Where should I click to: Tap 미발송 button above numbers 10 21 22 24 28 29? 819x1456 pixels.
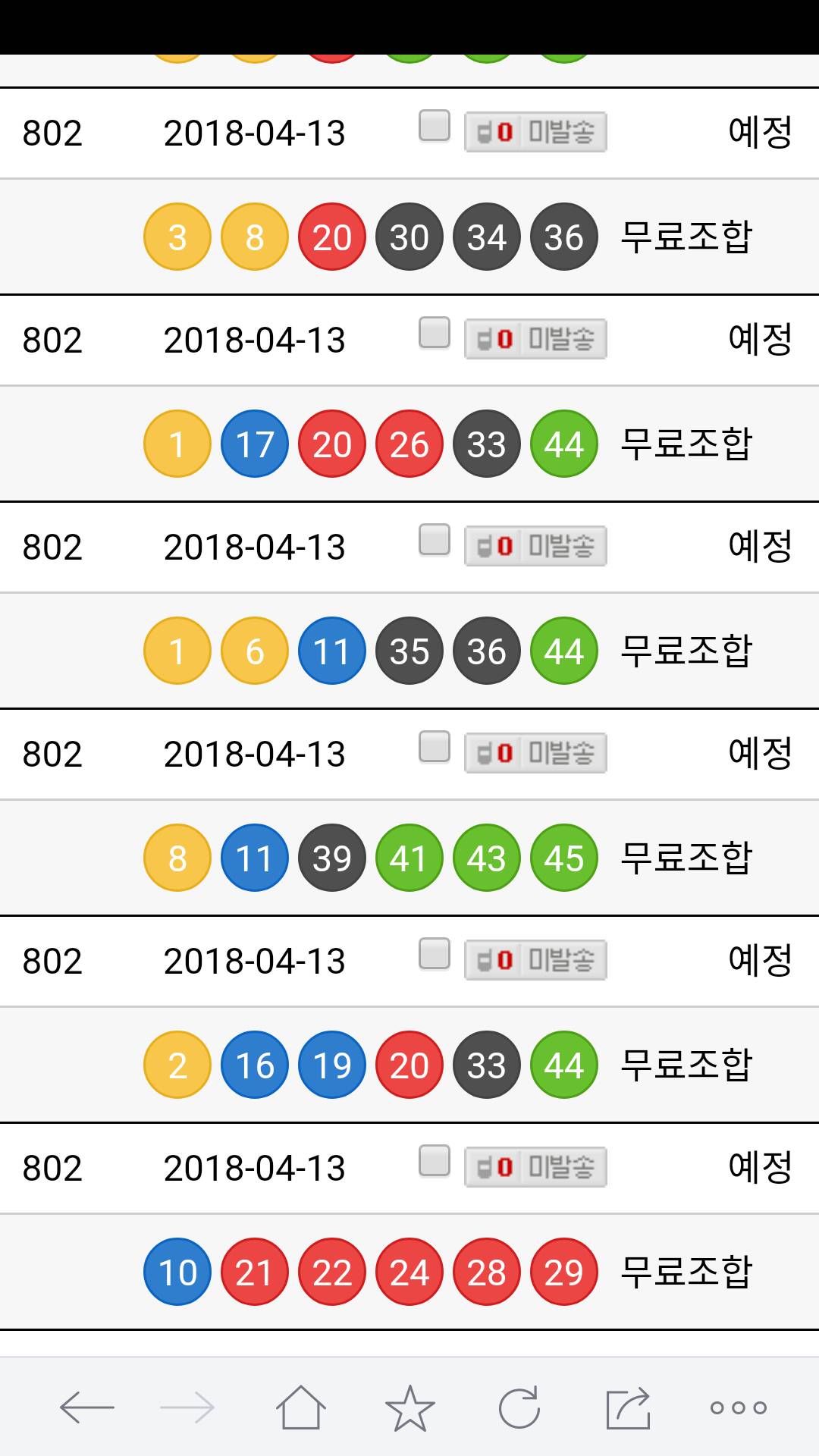(x=535, y=1168)
